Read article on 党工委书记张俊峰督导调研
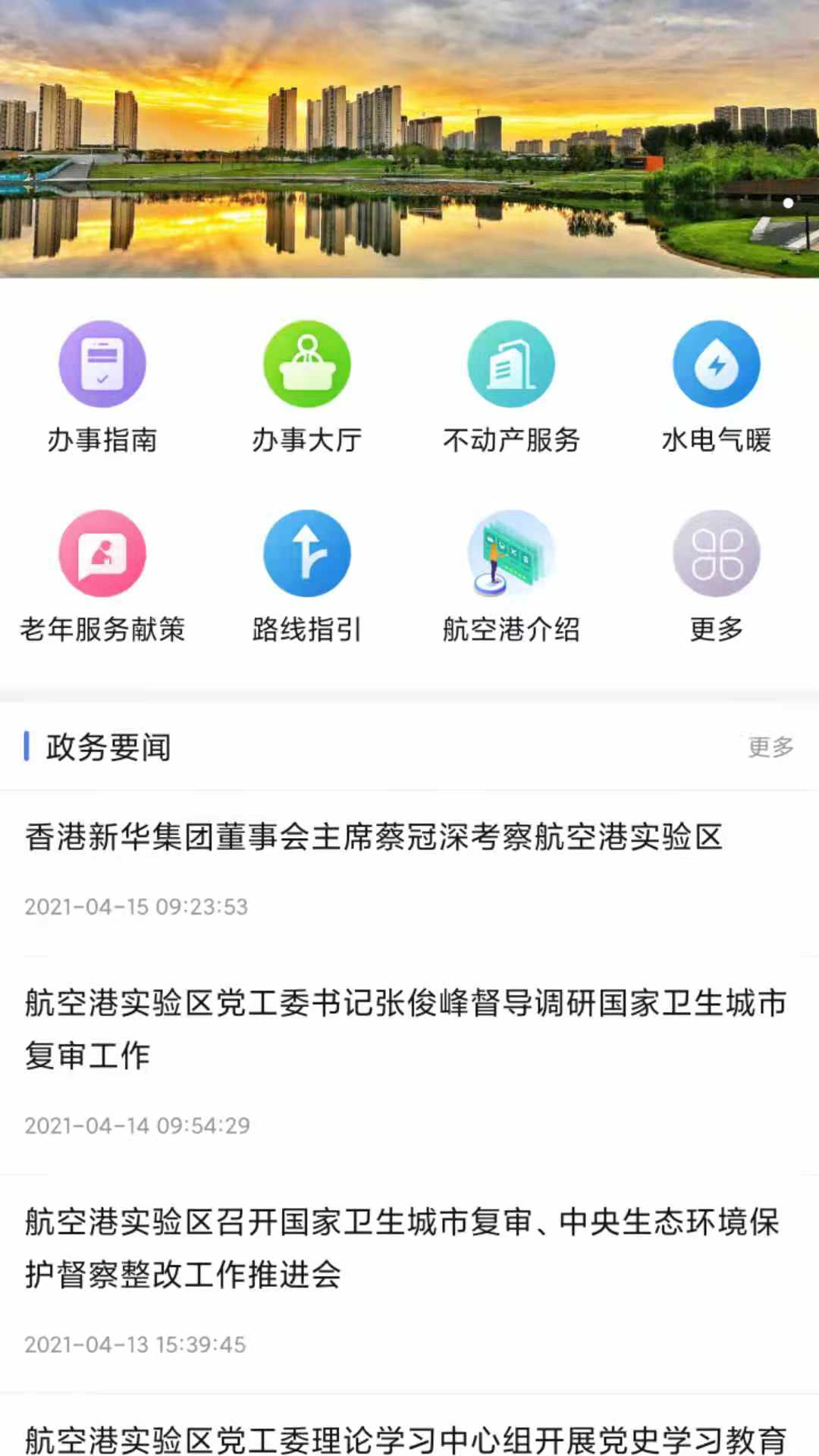The height and width of the screenshot is (1456, 819). pyautogui.click(x=405, y=1028)
